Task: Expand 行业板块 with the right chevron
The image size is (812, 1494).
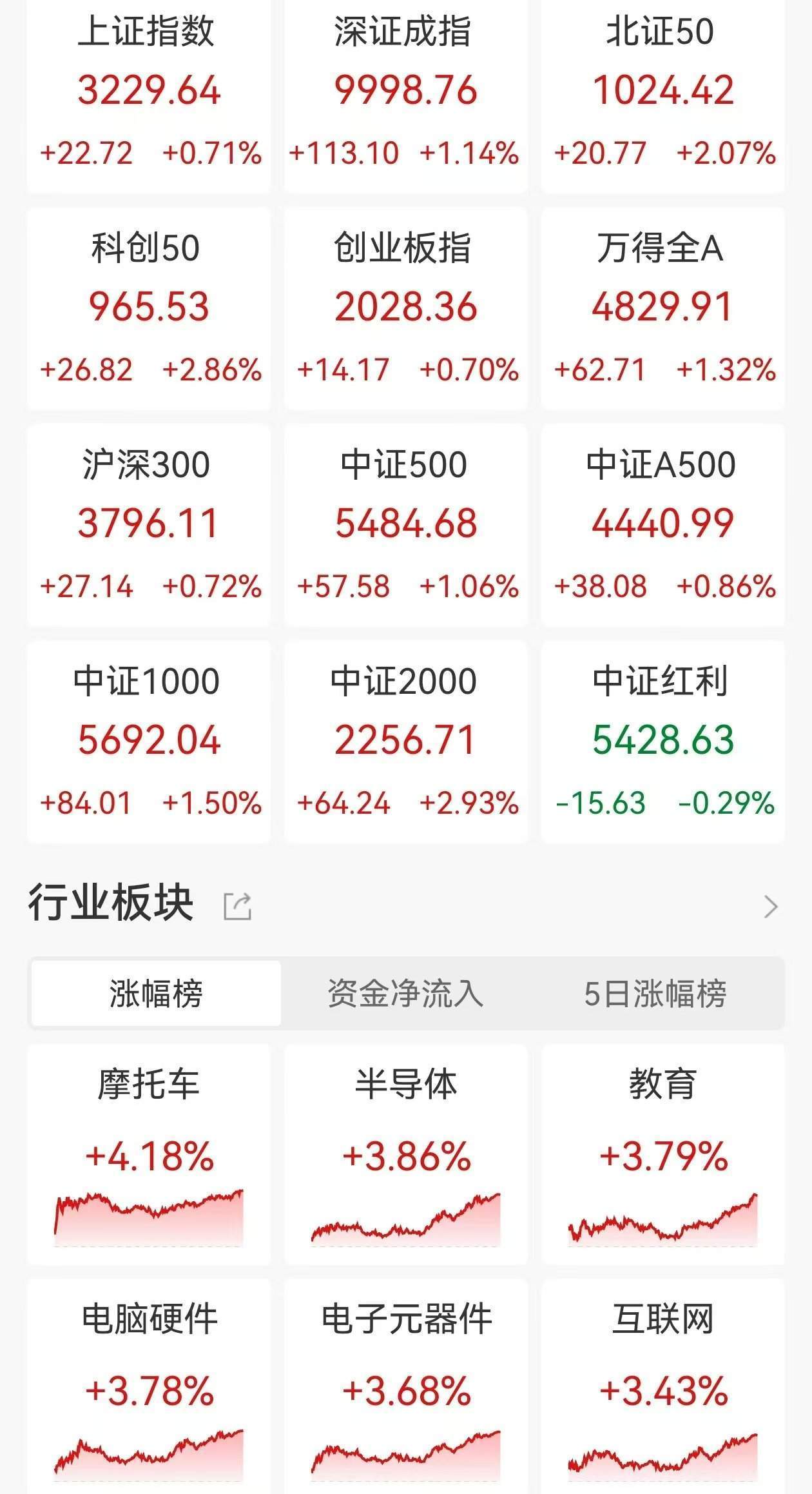Action: click(770, 906)
